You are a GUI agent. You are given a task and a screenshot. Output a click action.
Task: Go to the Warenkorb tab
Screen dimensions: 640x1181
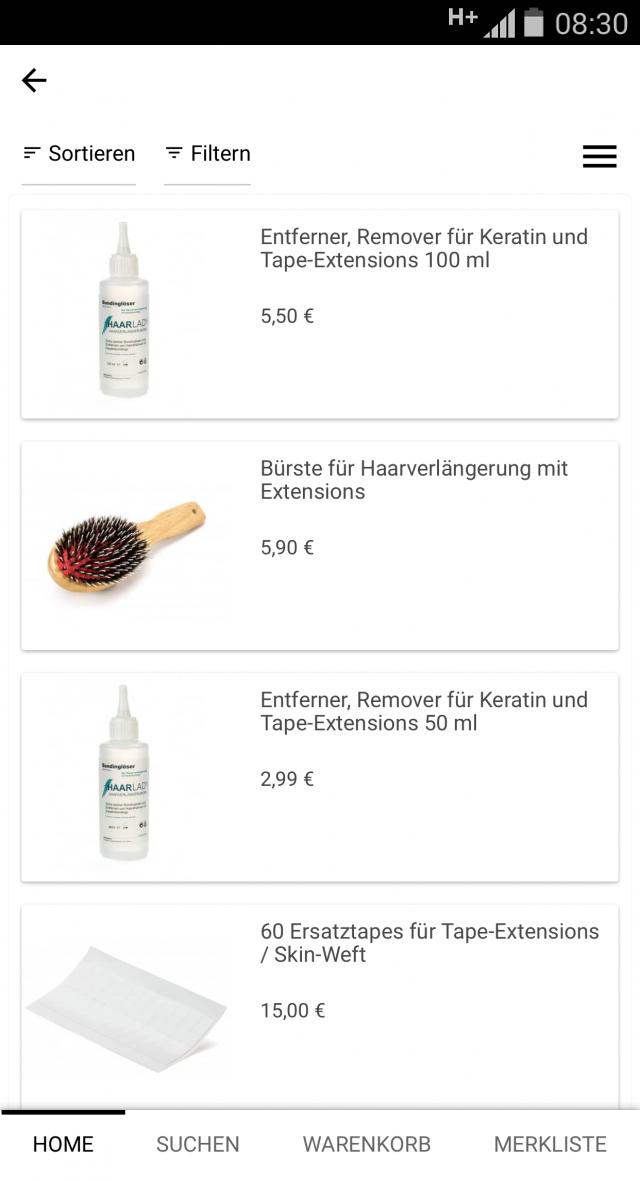367,1145
